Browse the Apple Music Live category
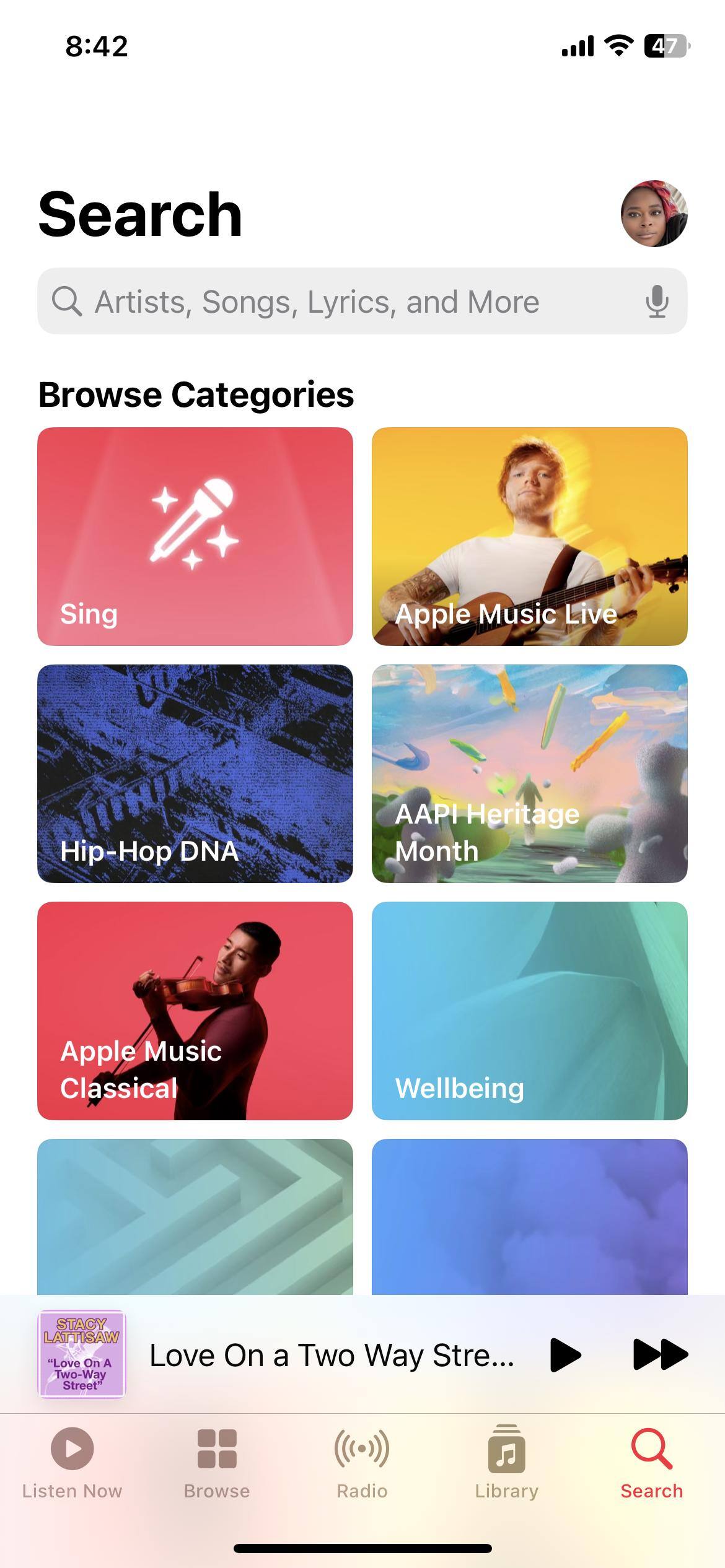This screenshot has height=1568, width=725. pyautogui.click(x=529, y=536)
